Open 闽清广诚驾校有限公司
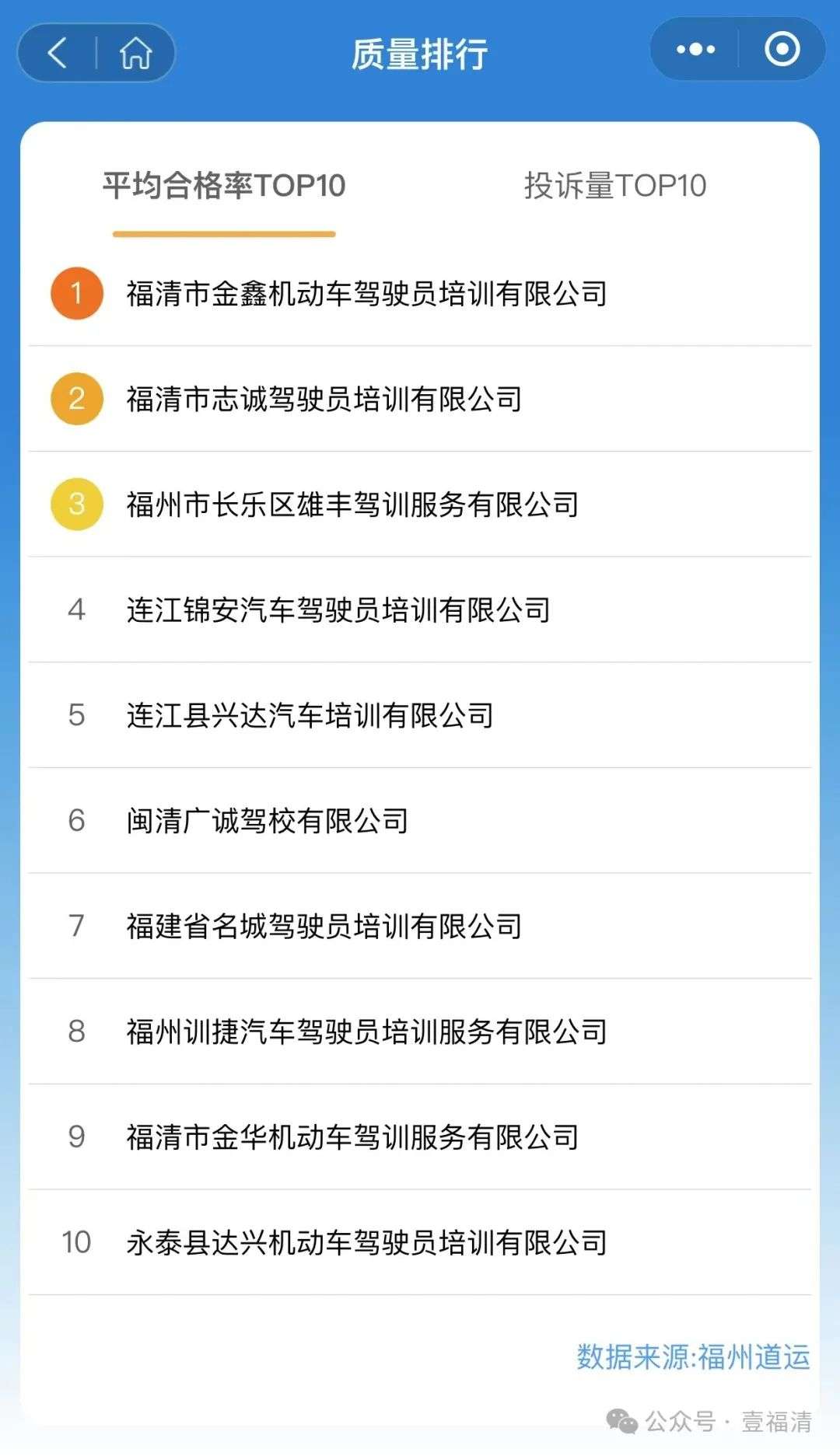Image resolution: width=840 pixels, height=1456 pixels. click(x=268, y=821)
